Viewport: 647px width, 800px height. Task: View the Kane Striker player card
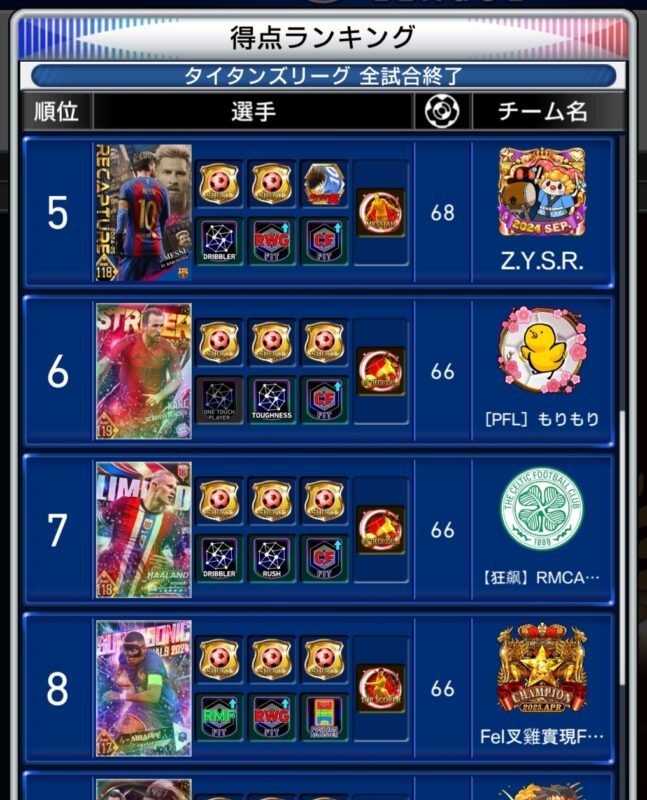point(143,371)
